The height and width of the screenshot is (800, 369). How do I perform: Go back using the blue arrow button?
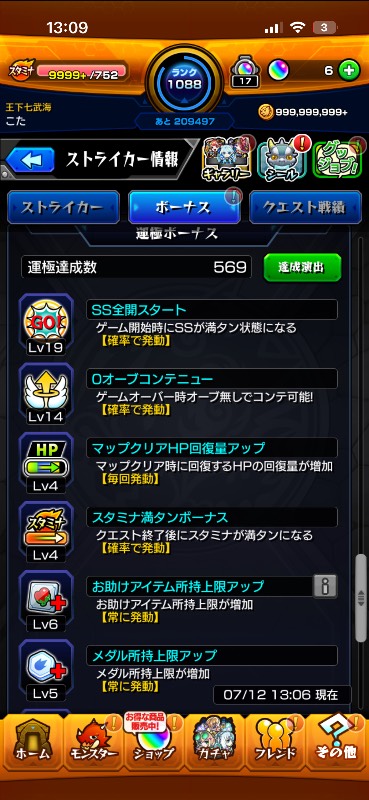point(30,160)
